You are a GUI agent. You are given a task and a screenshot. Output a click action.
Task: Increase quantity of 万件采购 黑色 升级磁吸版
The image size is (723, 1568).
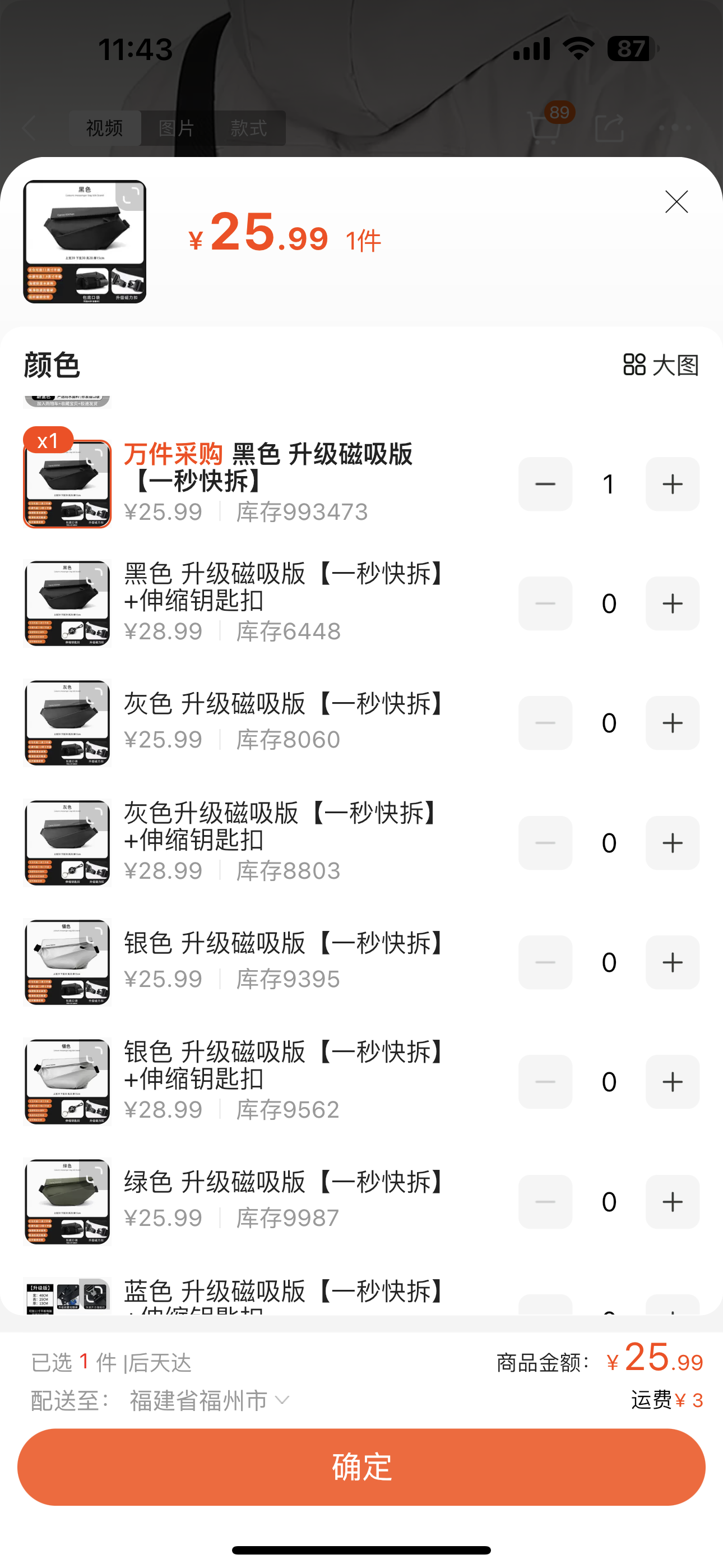tap(672, 484)
